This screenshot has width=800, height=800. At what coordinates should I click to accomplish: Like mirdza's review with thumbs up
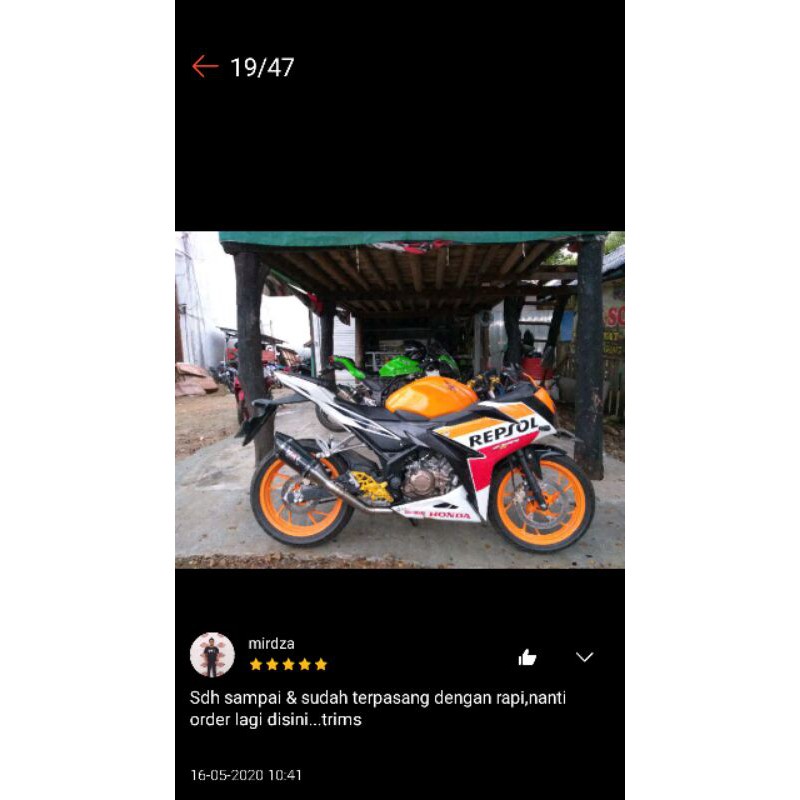527,657
